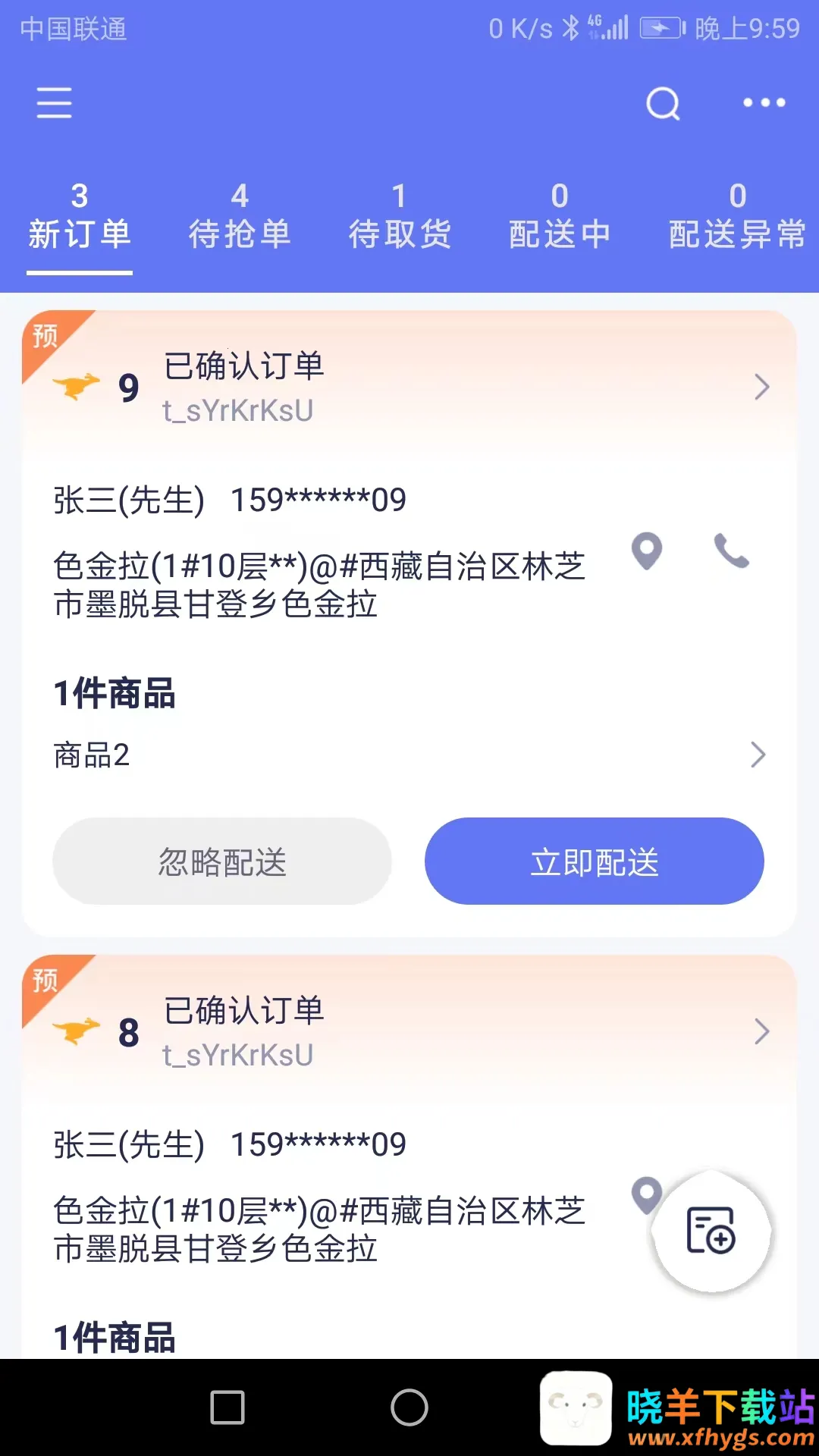Select the 新订单 tab
Screen dimensions: 819x1456
(80, 217)
